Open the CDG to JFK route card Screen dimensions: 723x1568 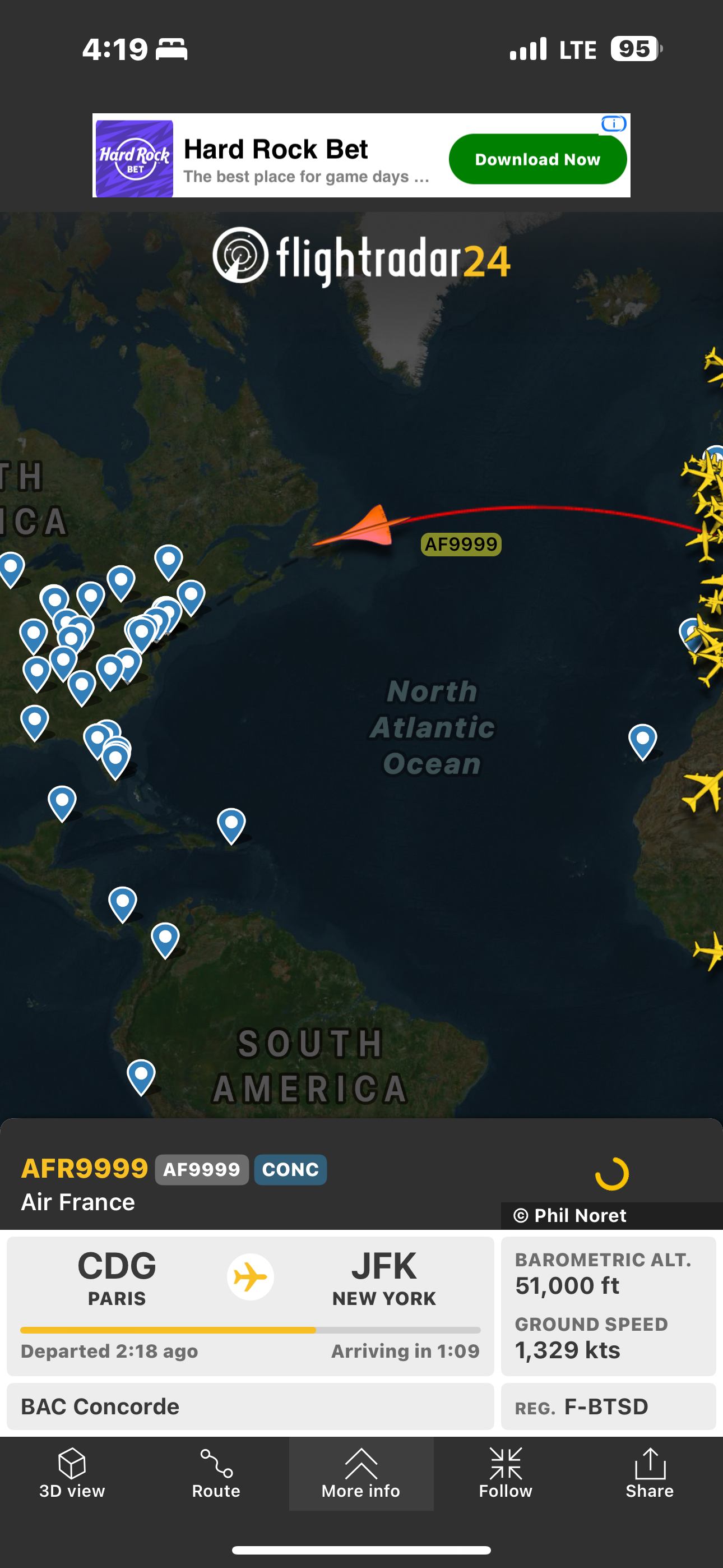point(250,1305)
